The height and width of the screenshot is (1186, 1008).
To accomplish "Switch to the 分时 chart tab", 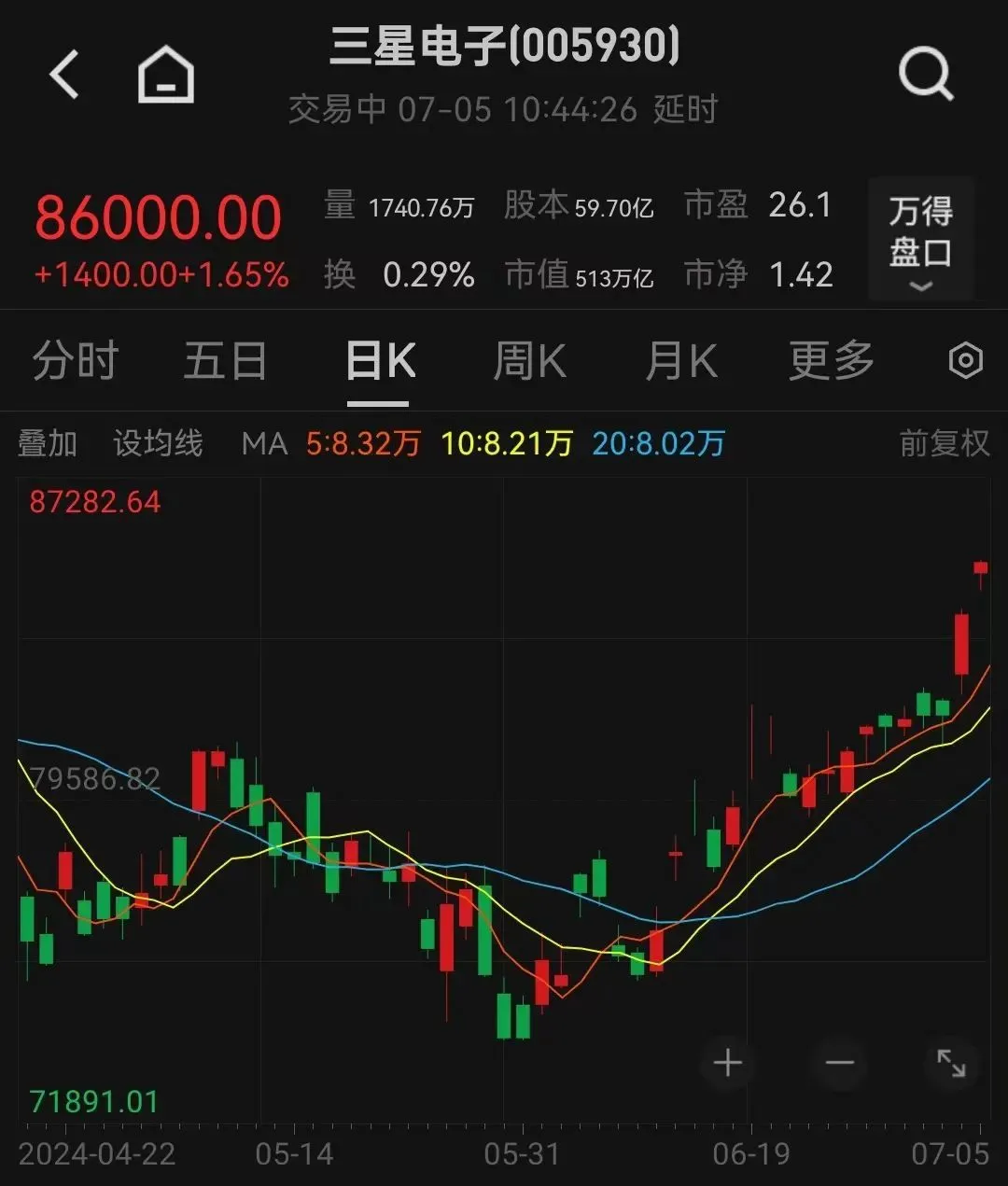I will pyautogui.click(x=75, y=361).
